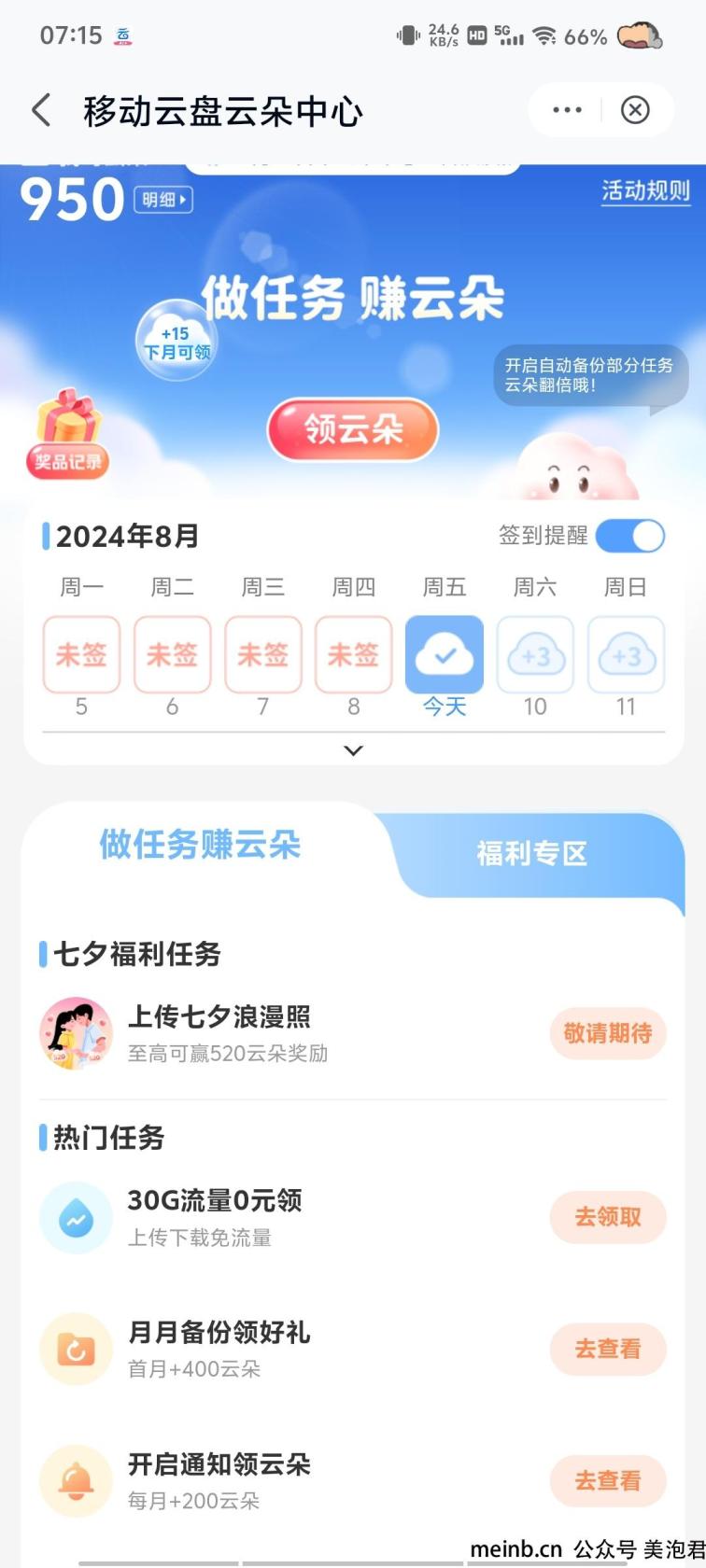Screen dimensions: 706x1568
Task: Tap 去查看 for 月月备份领好礼
Action: point(607,1349)
